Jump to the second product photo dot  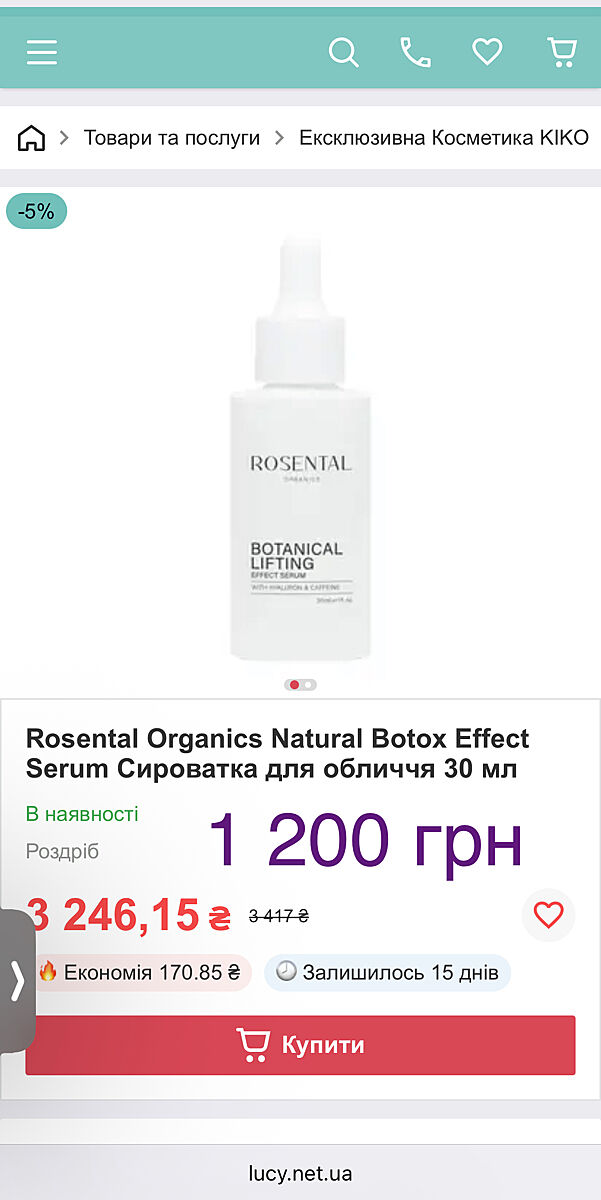tap(309, 685)
